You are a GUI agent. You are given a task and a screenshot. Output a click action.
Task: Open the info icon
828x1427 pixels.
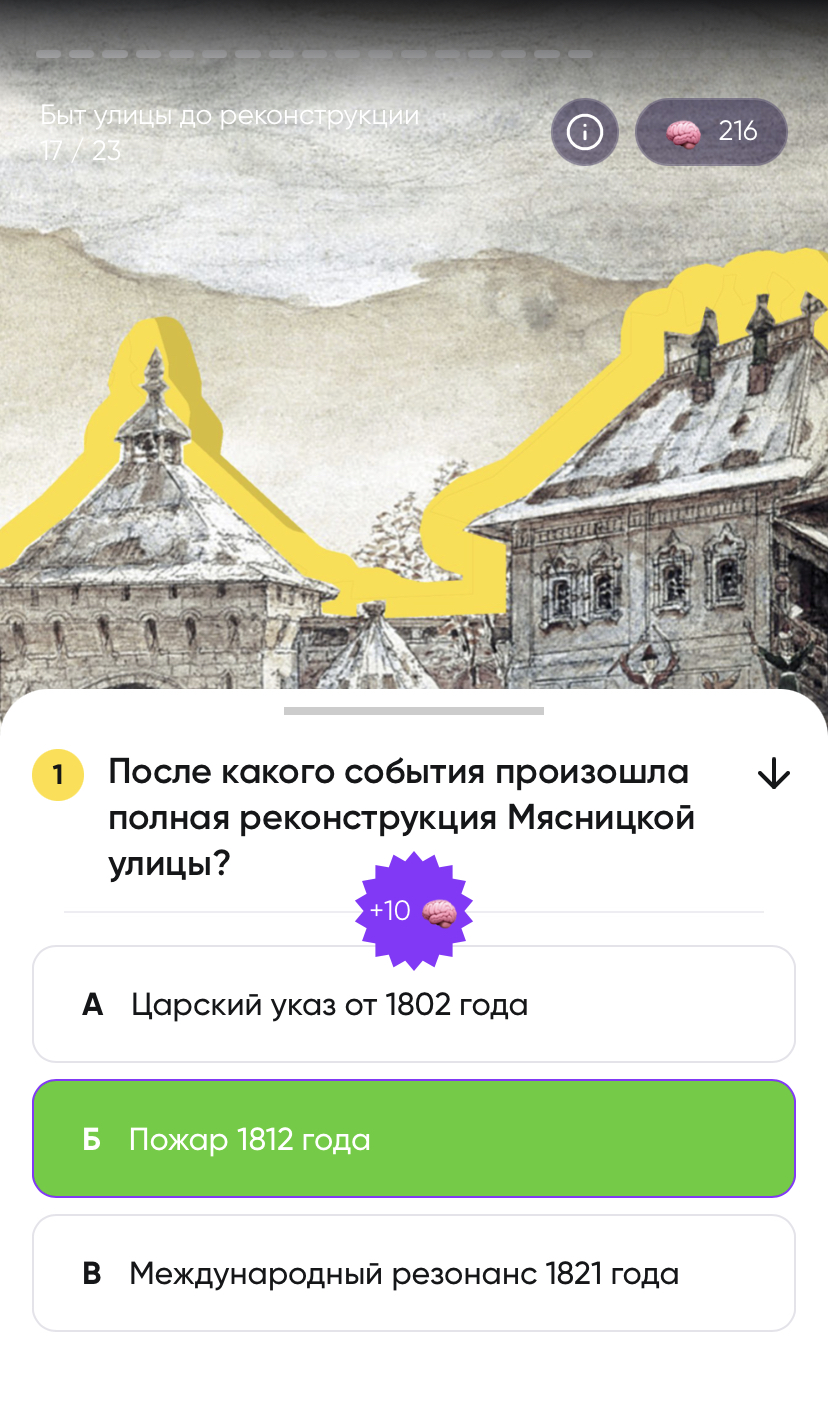click(x=585, y=131)
